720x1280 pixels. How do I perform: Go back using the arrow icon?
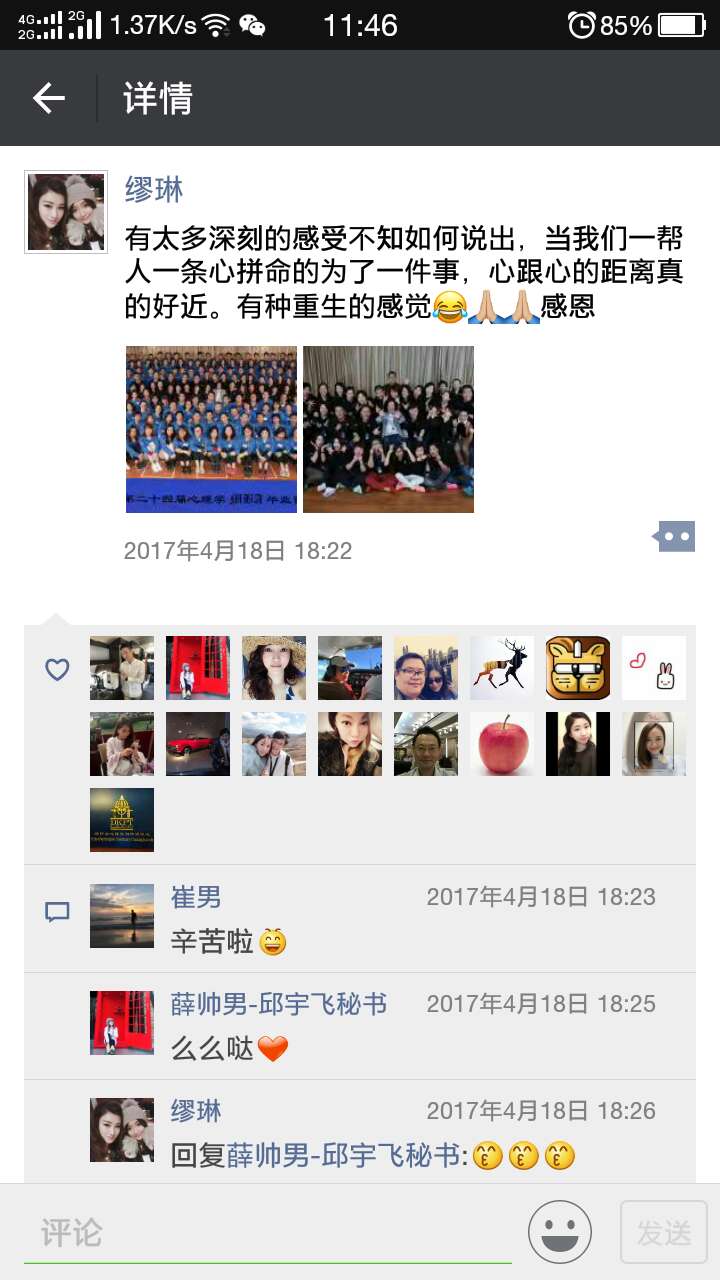click(x=48, y=98)
